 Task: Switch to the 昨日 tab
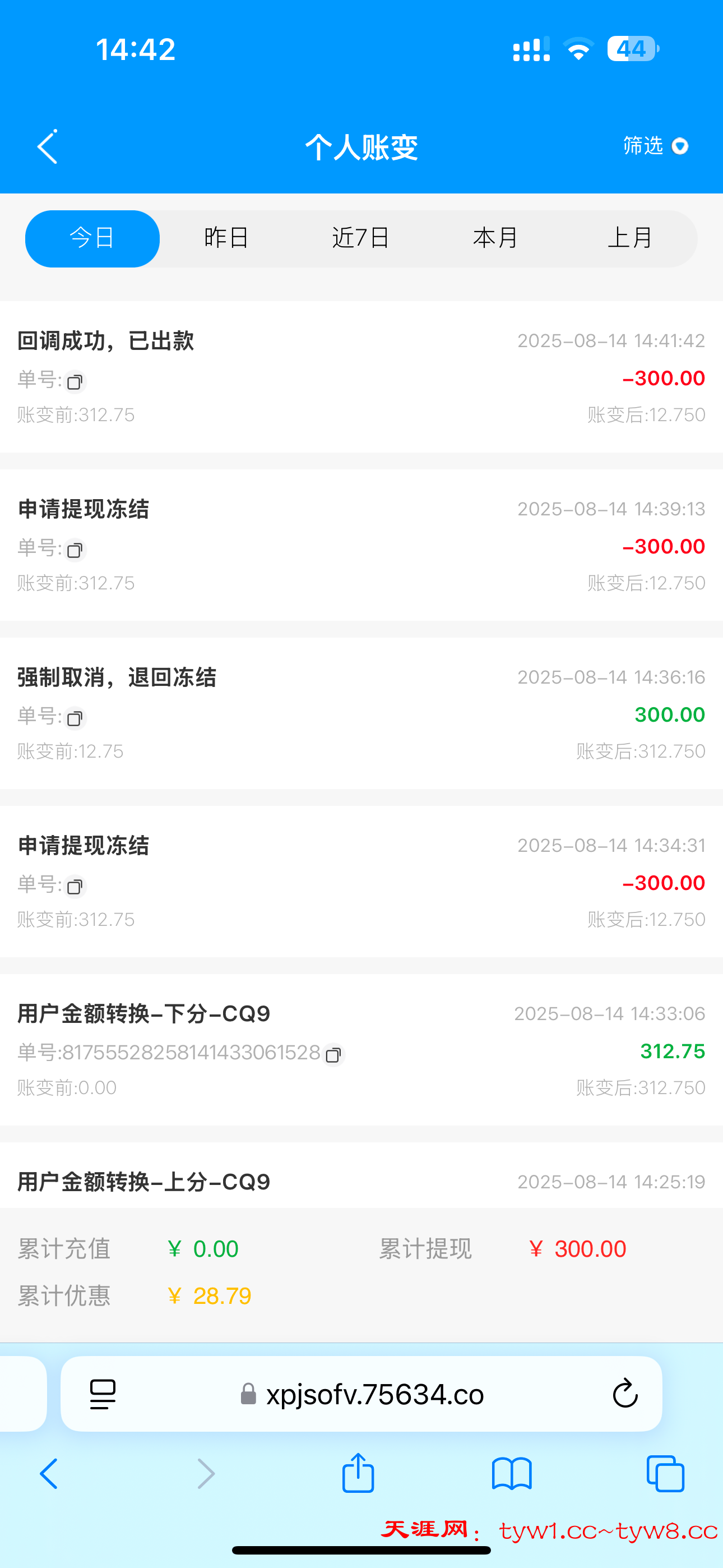pyautogui.click(x=226, y=238)
